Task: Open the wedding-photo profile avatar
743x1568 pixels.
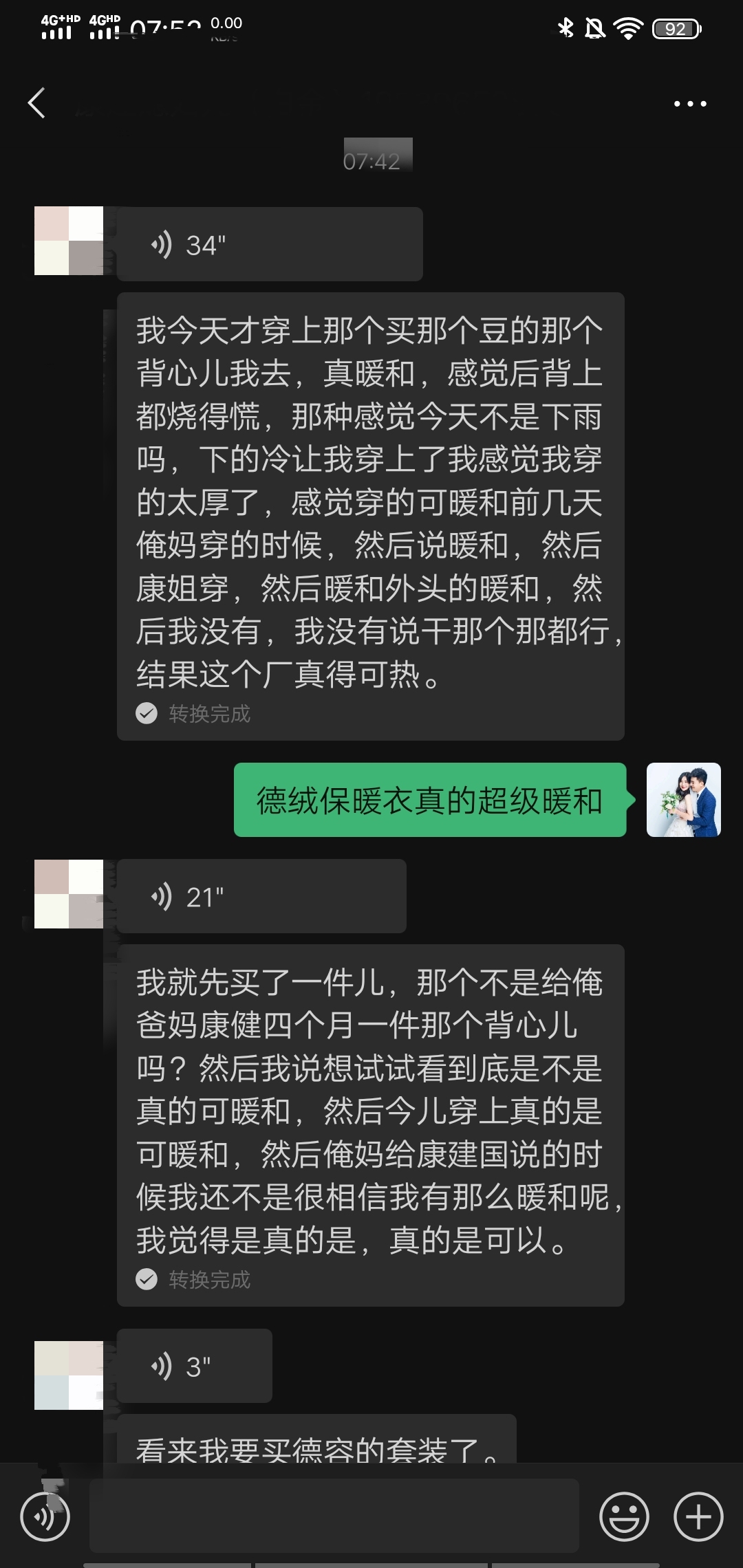Action: pos(683,800)
